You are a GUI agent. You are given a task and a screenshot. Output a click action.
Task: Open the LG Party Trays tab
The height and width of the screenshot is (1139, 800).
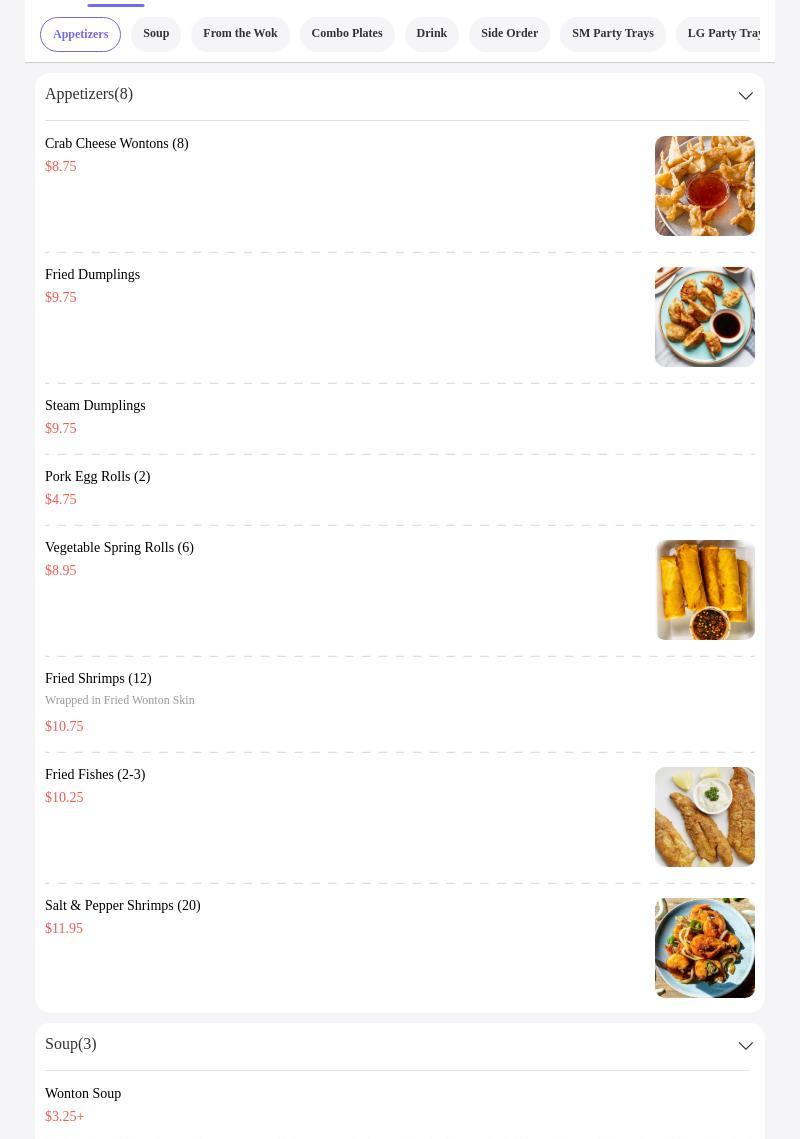[724, 34]
